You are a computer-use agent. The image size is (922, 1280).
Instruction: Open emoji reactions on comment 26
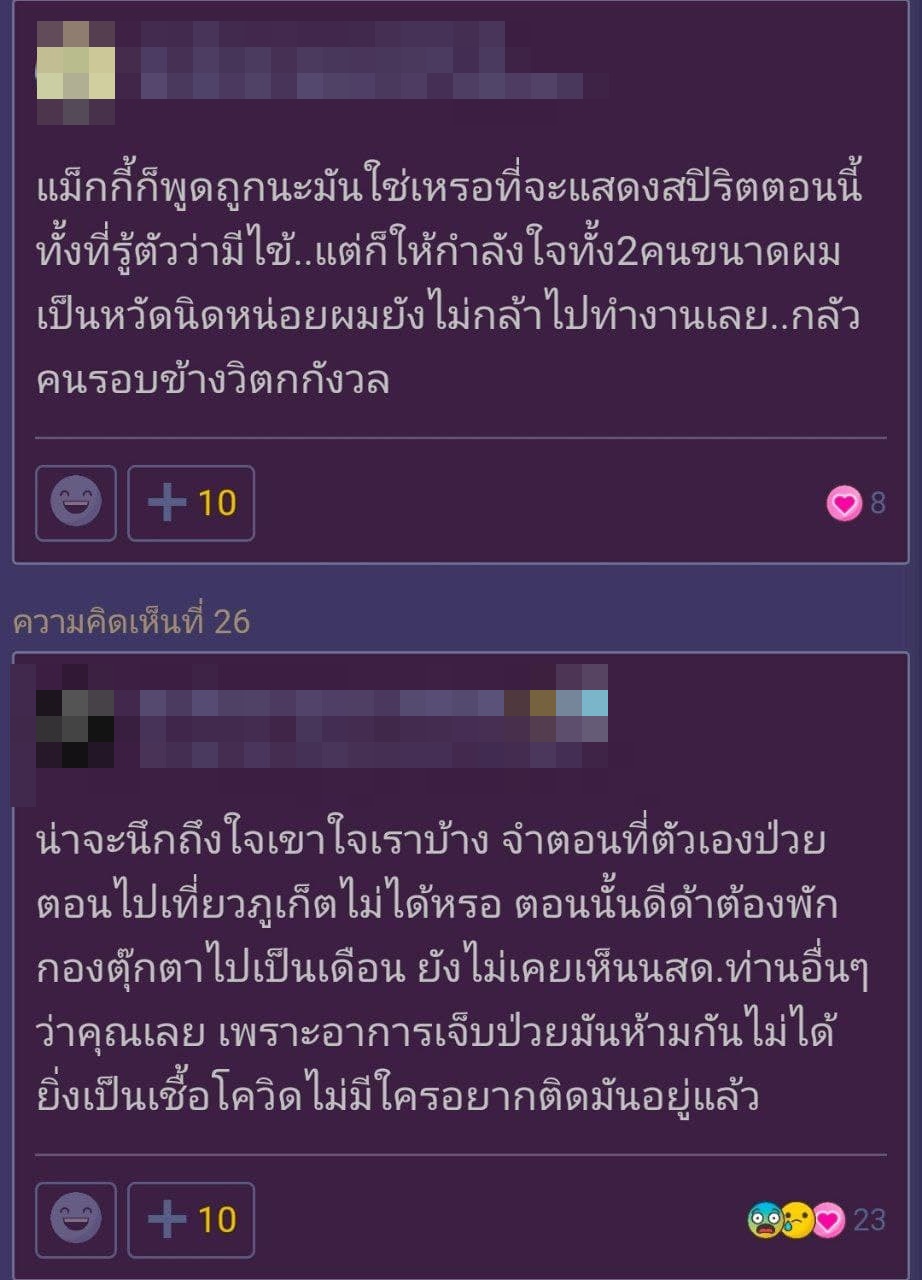coord(76,1220)
